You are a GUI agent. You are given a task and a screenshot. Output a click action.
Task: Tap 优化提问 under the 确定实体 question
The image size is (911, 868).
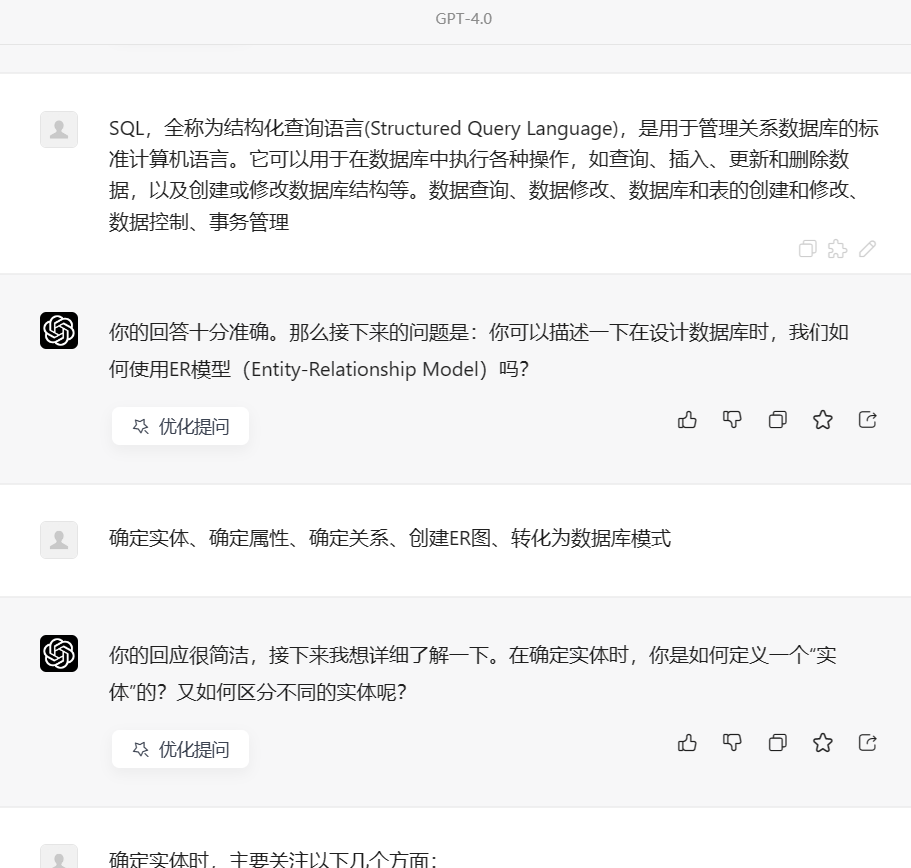click(181, 749)
